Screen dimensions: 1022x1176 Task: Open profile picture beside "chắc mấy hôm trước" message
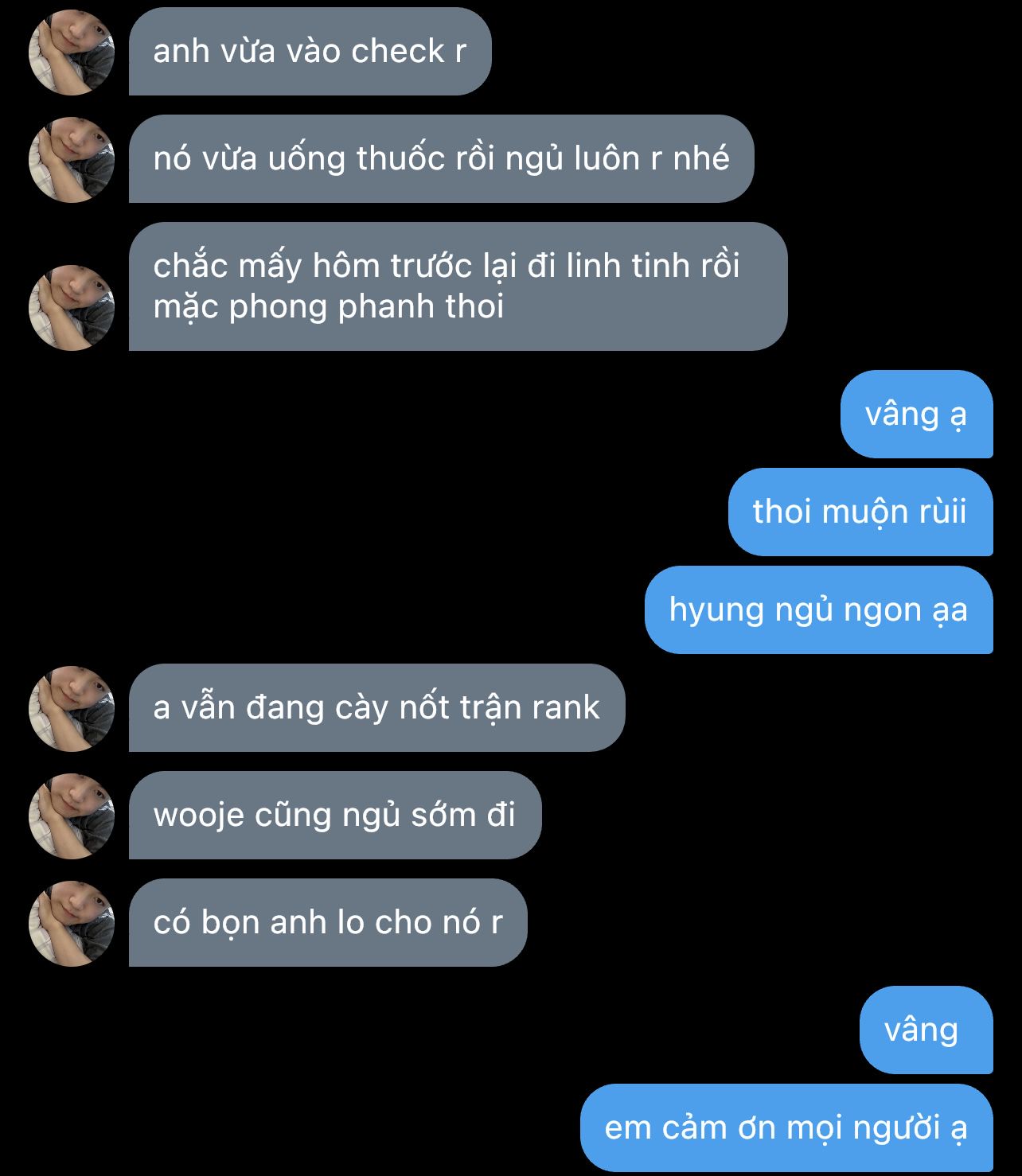click(72, 307)
